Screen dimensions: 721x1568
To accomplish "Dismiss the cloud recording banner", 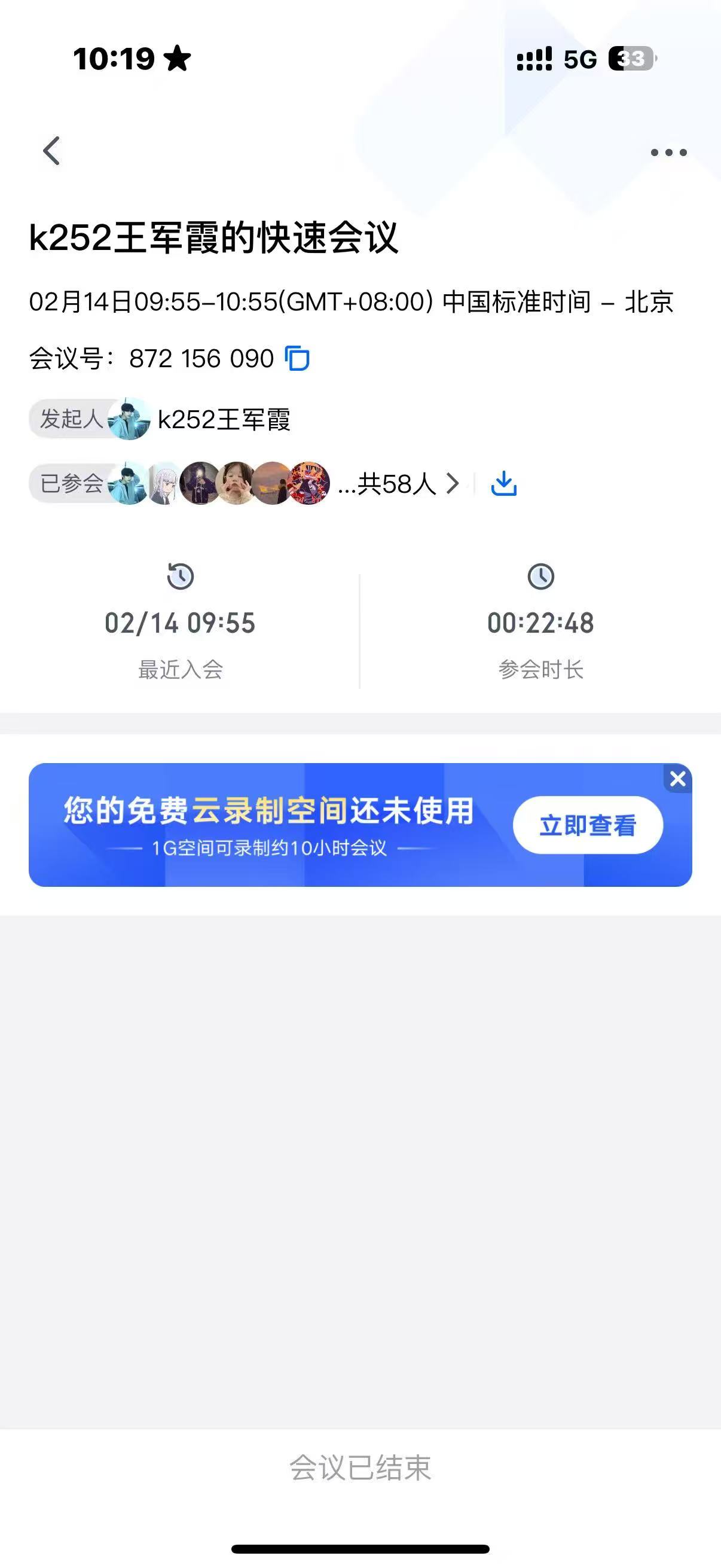I will (x=677, y=779).
